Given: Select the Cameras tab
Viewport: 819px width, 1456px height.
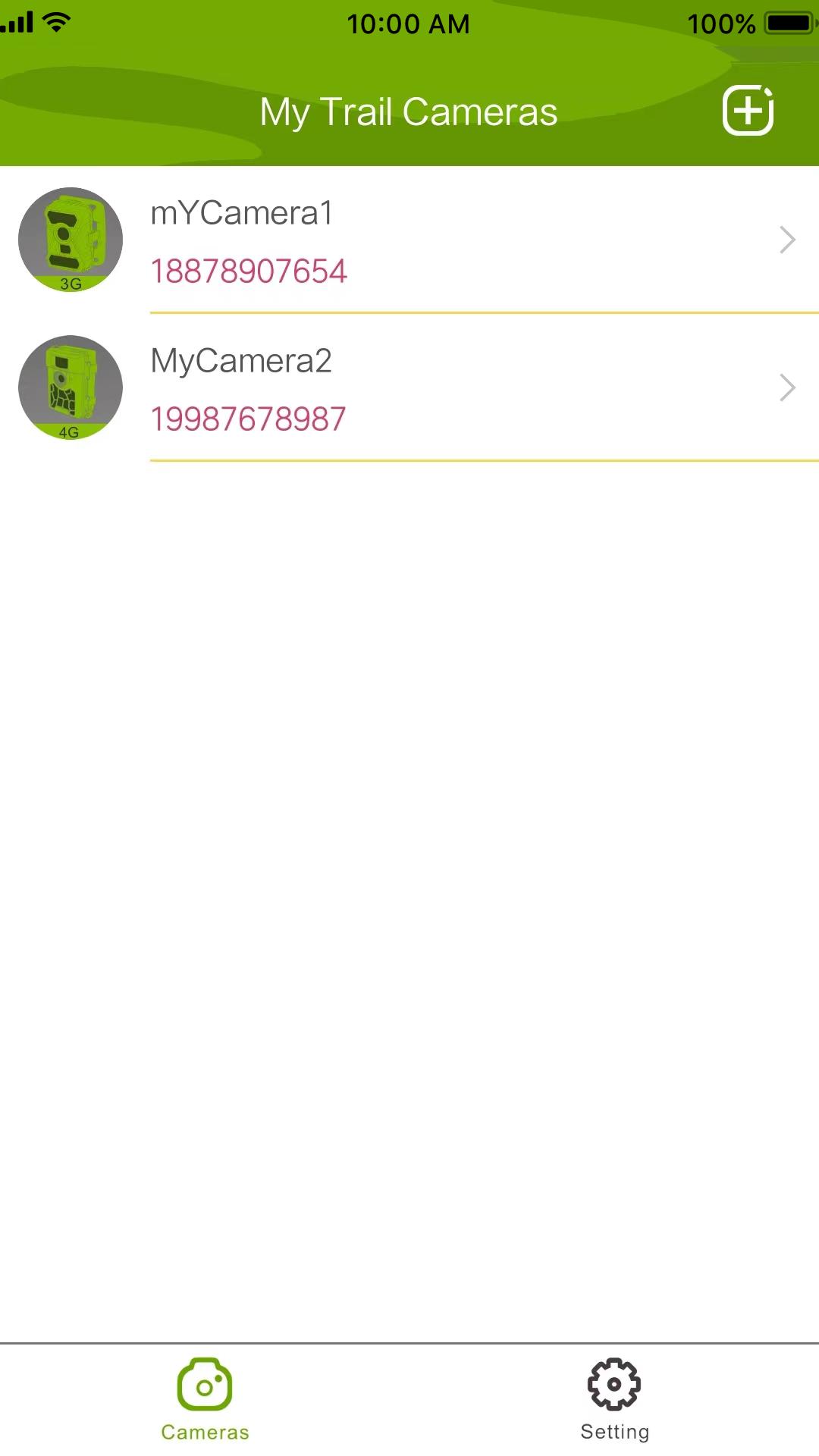Looking at the screenshot, I should click(x=205, y=1399).
